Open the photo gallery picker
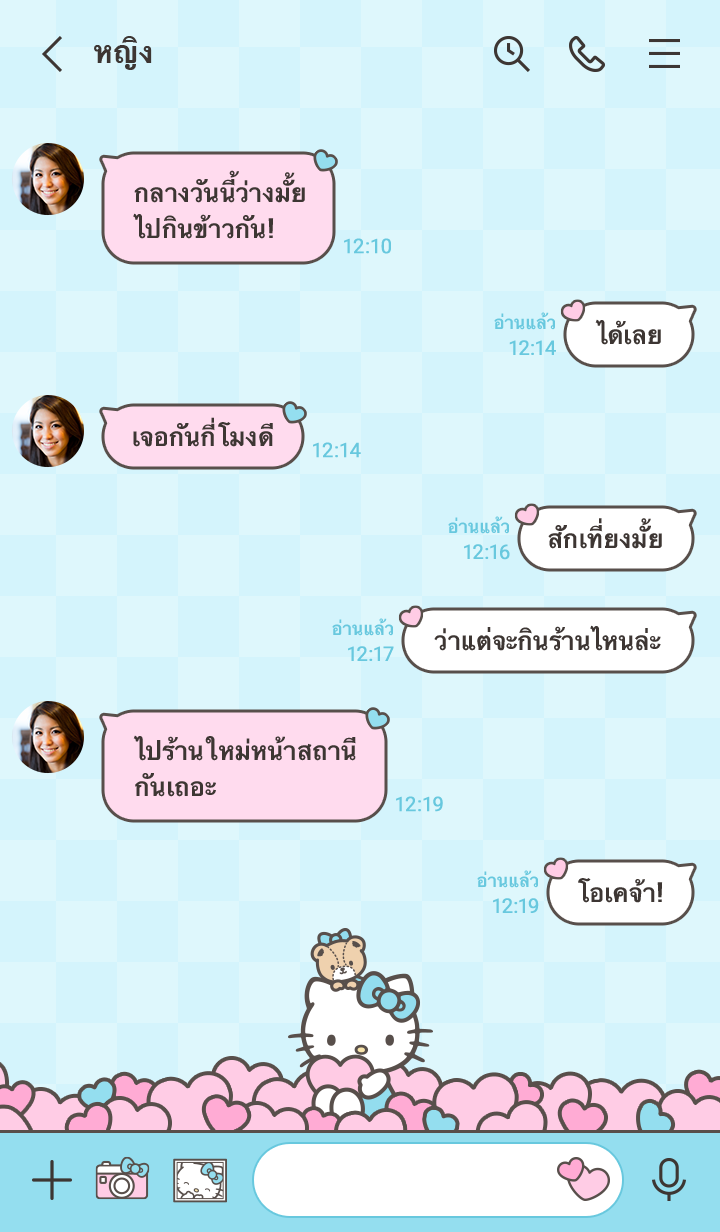Image resolution: width=720 pixels, height=1232 pixels. [x=200, y=1180]
